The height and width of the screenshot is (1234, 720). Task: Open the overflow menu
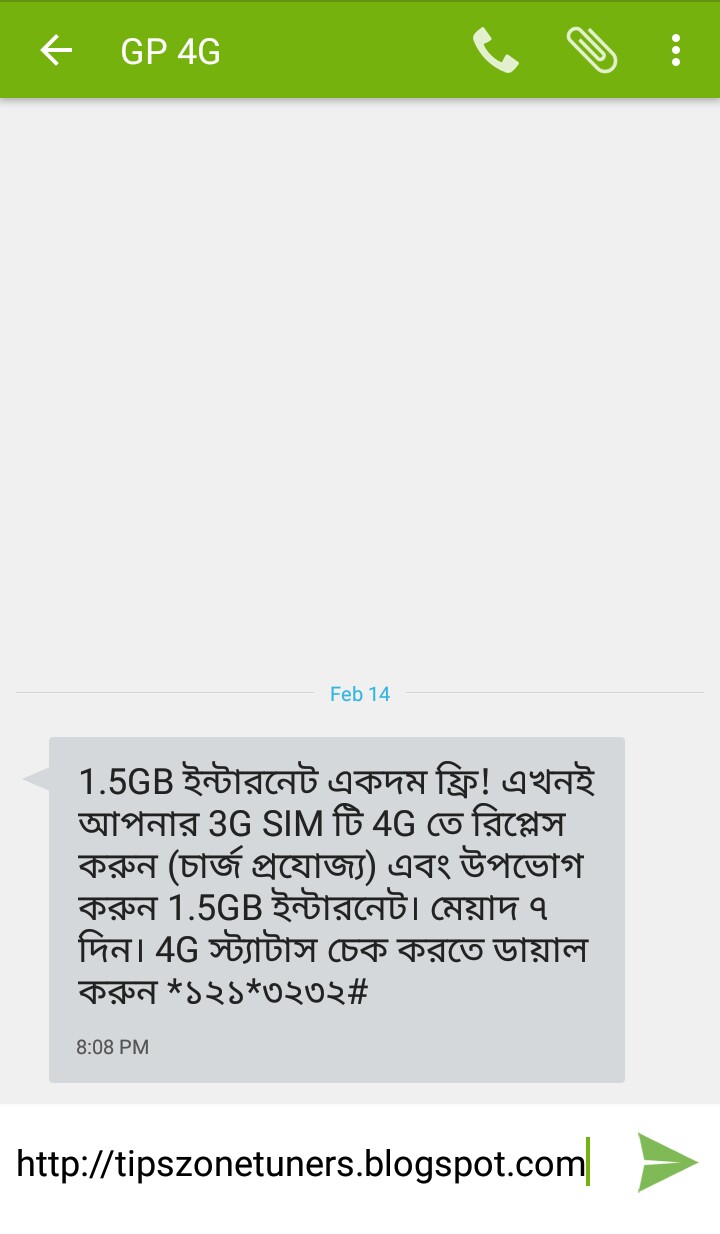click(x=676, y=50)
